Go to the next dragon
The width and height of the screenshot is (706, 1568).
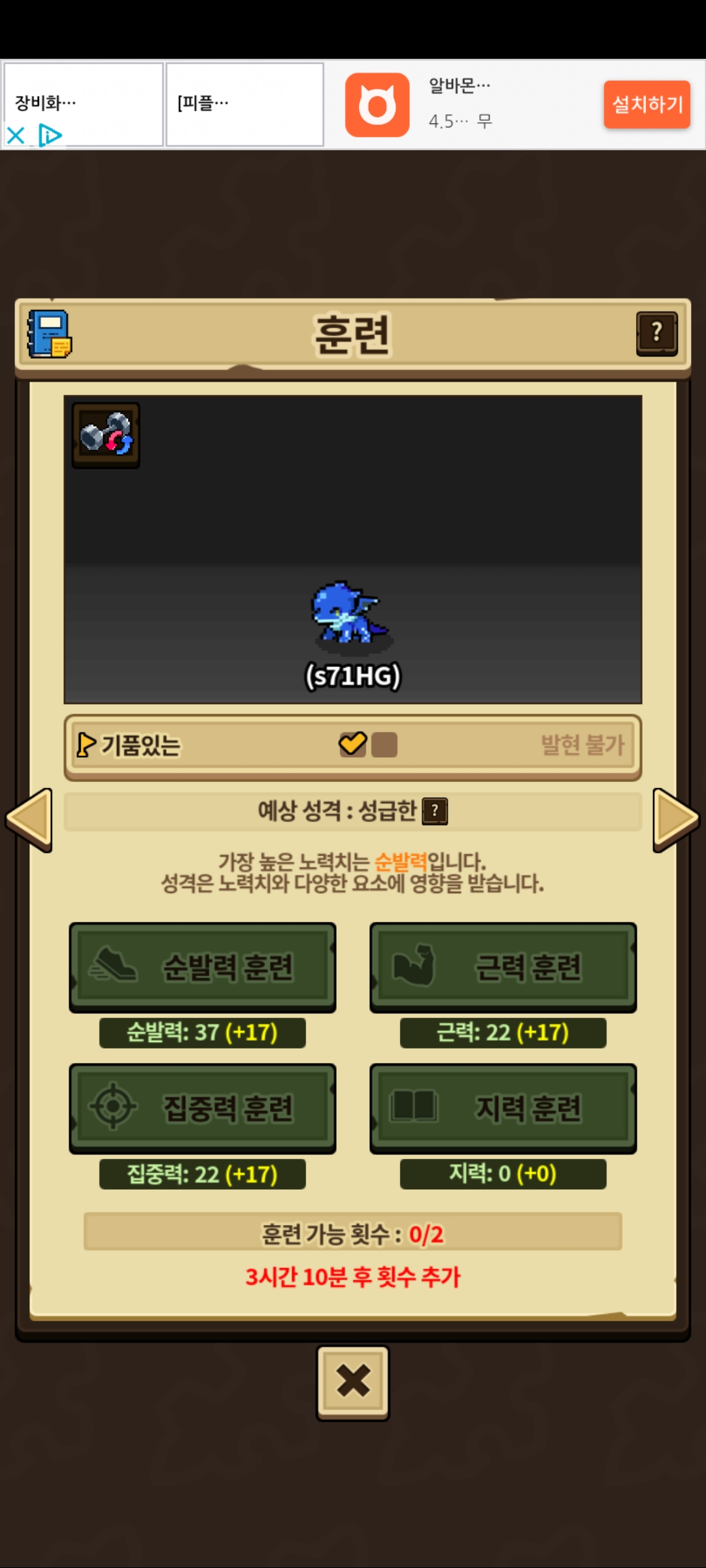(675, 819)
